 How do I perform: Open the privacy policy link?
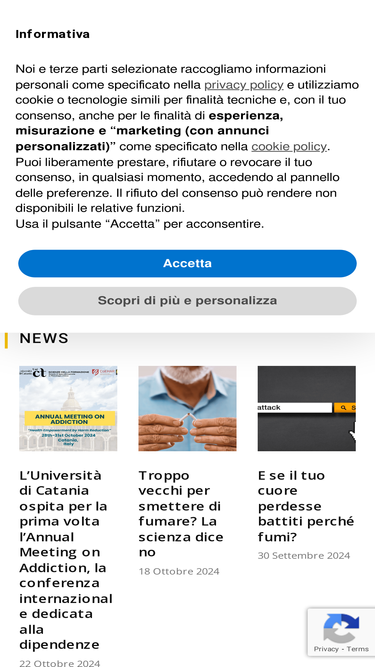click(x=244, y=85)
